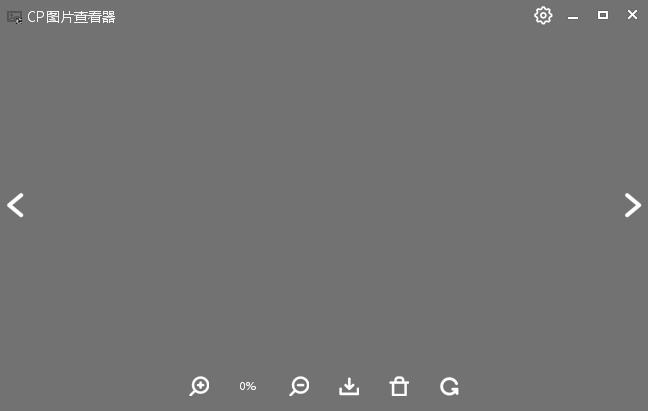Screen dimensions: 648x411
Task: Download the current image
Action: (349, 386)
